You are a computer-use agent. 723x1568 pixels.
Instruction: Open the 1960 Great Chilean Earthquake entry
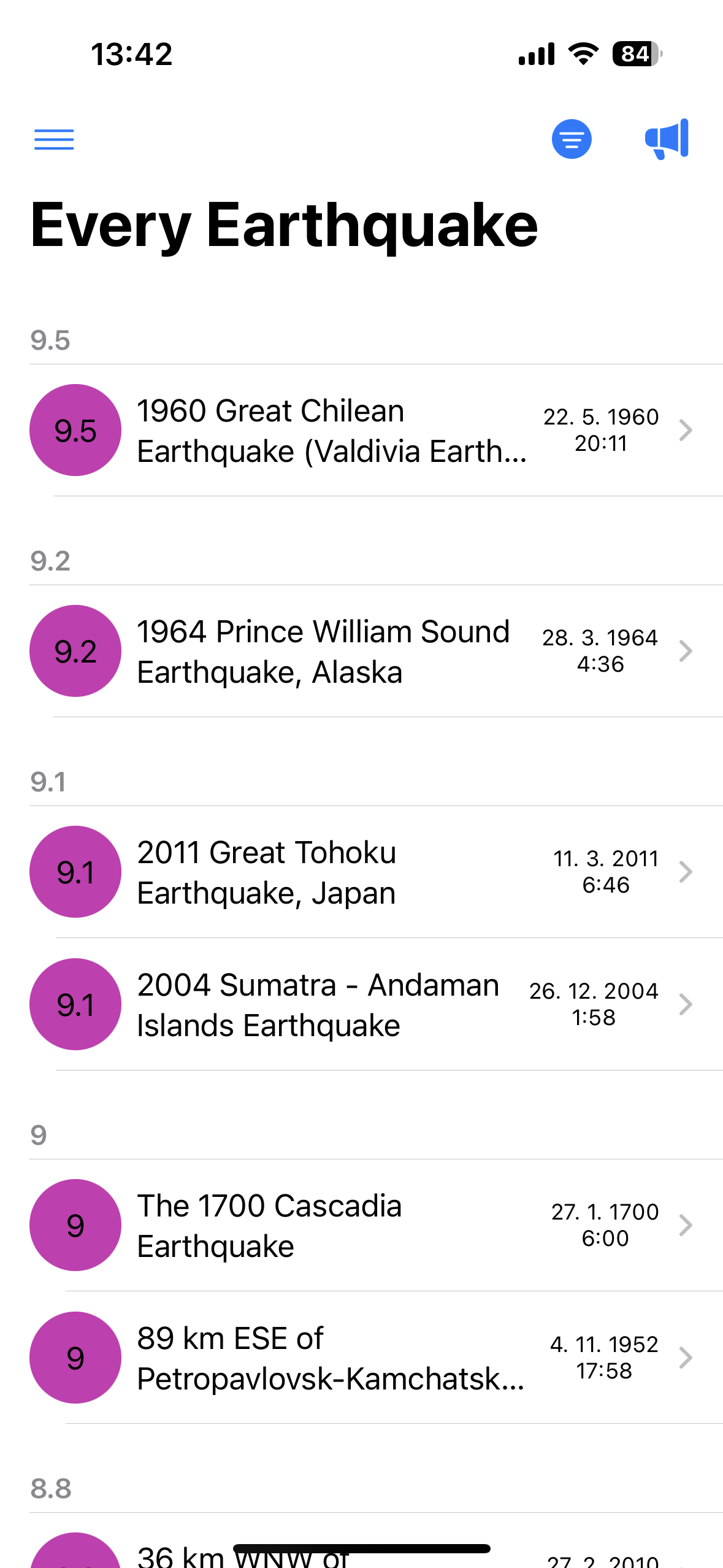331,431
